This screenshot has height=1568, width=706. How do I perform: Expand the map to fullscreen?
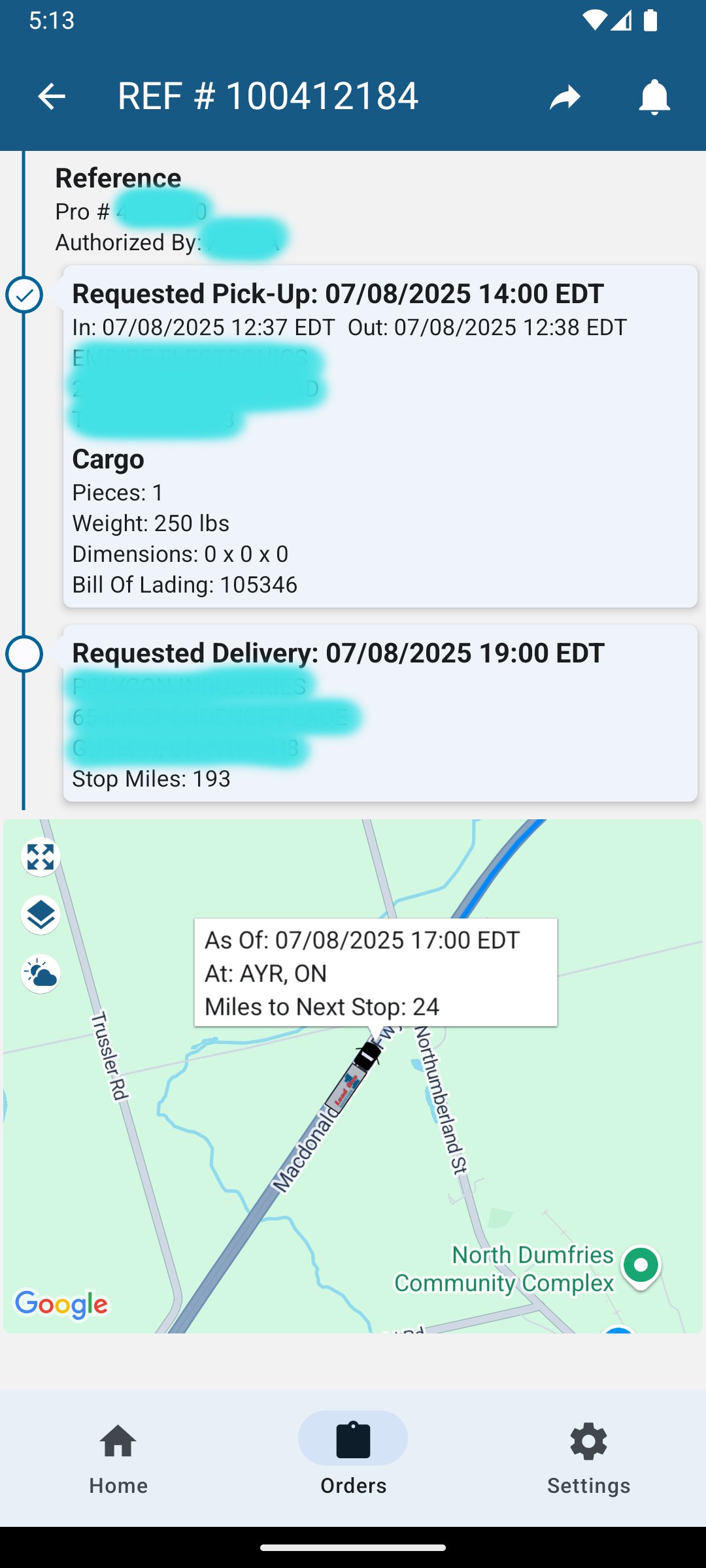(41, 857)
